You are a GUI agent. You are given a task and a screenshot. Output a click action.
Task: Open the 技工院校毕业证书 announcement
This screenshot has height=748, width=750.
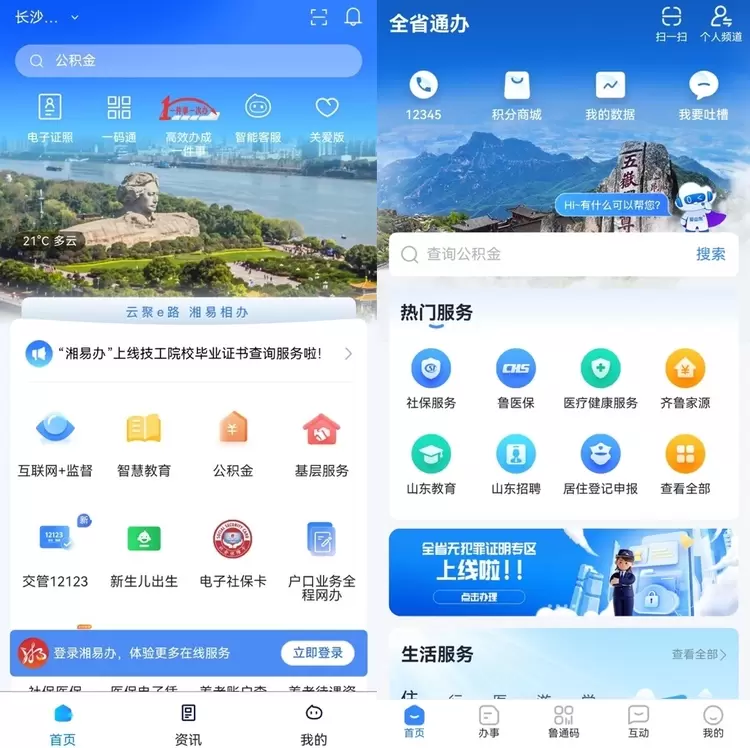point(188,353)
